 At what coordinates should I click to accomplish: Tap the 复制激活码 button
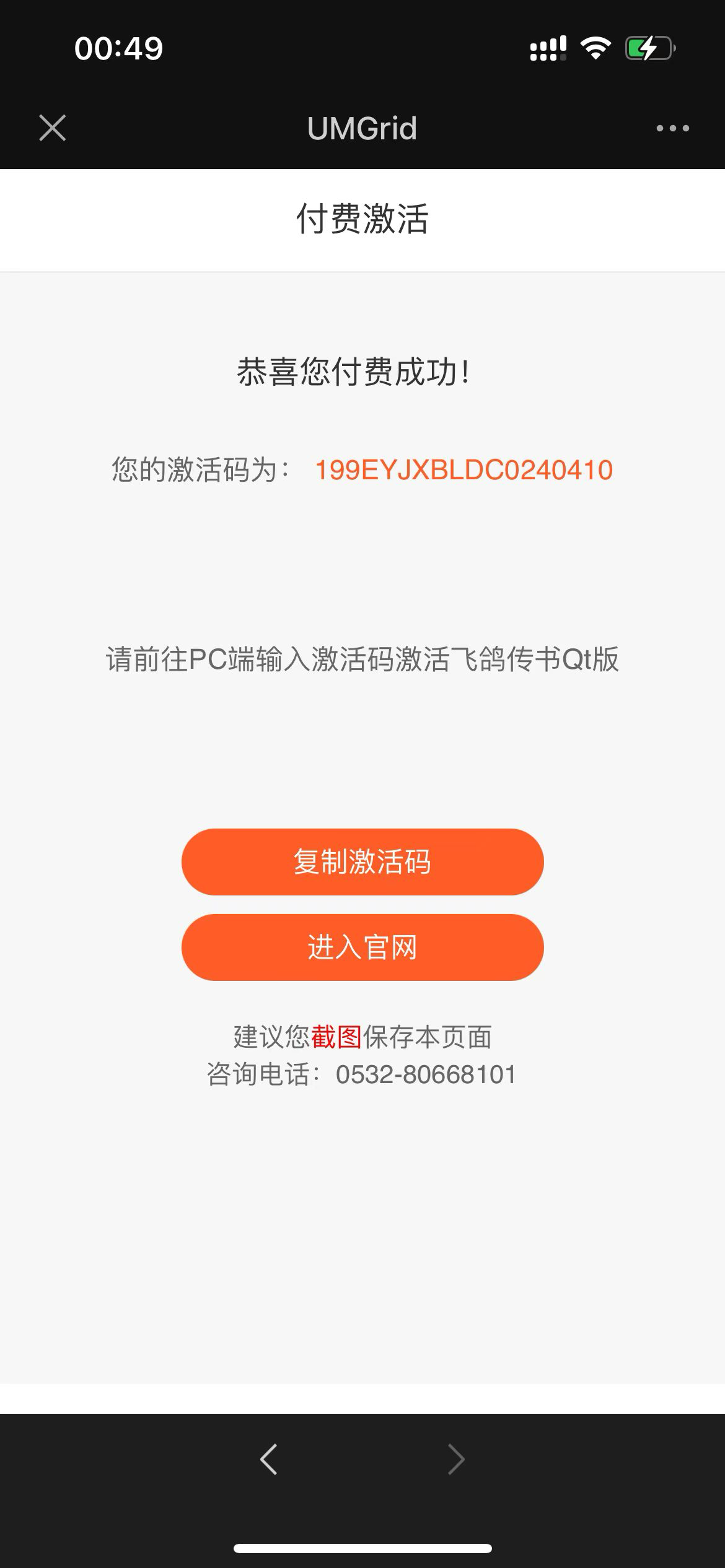(x=362, y=861)
